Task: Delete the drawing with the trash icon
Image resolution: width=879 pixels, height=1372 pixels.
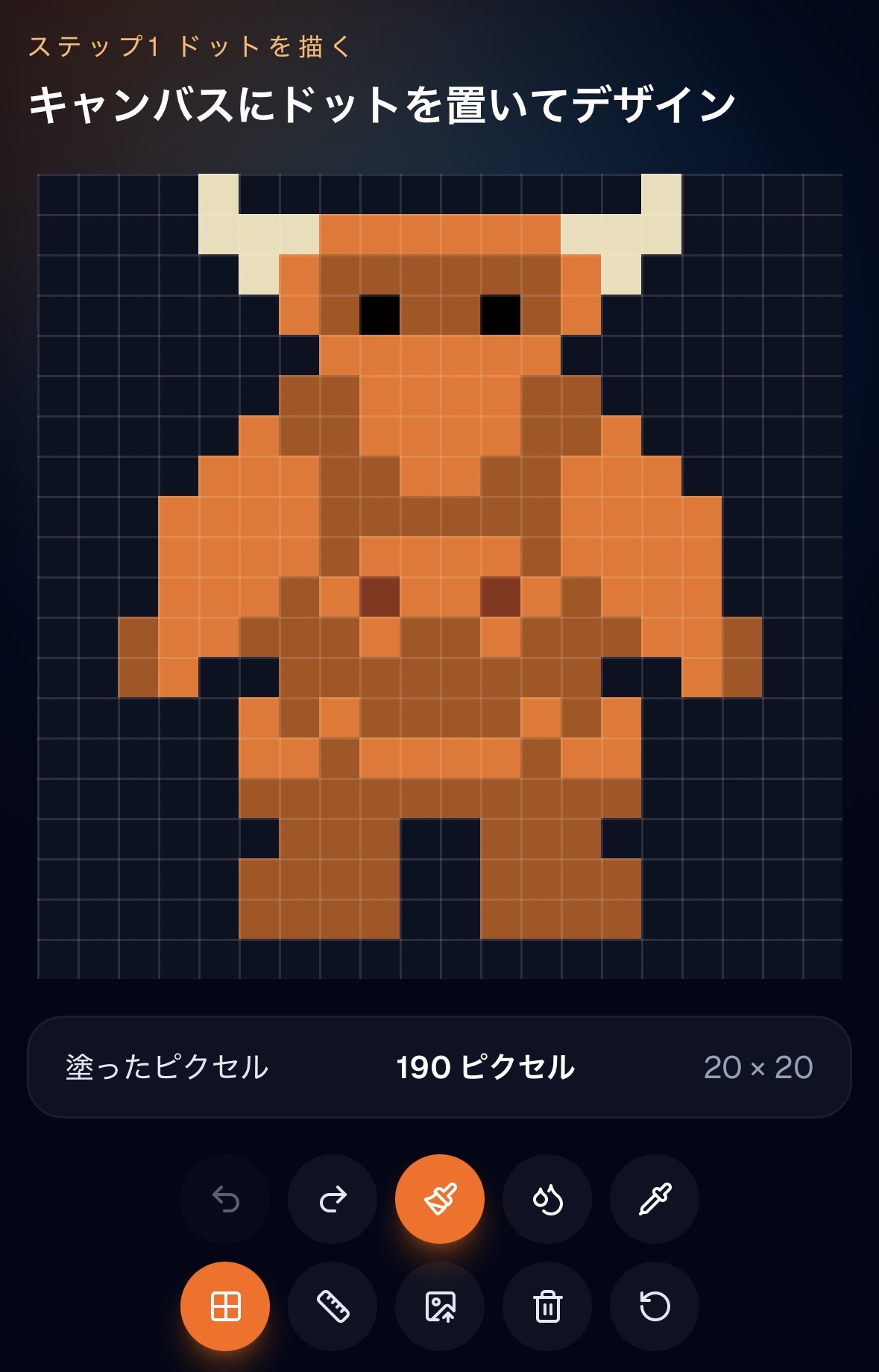Action: [x=547, y=1306]
